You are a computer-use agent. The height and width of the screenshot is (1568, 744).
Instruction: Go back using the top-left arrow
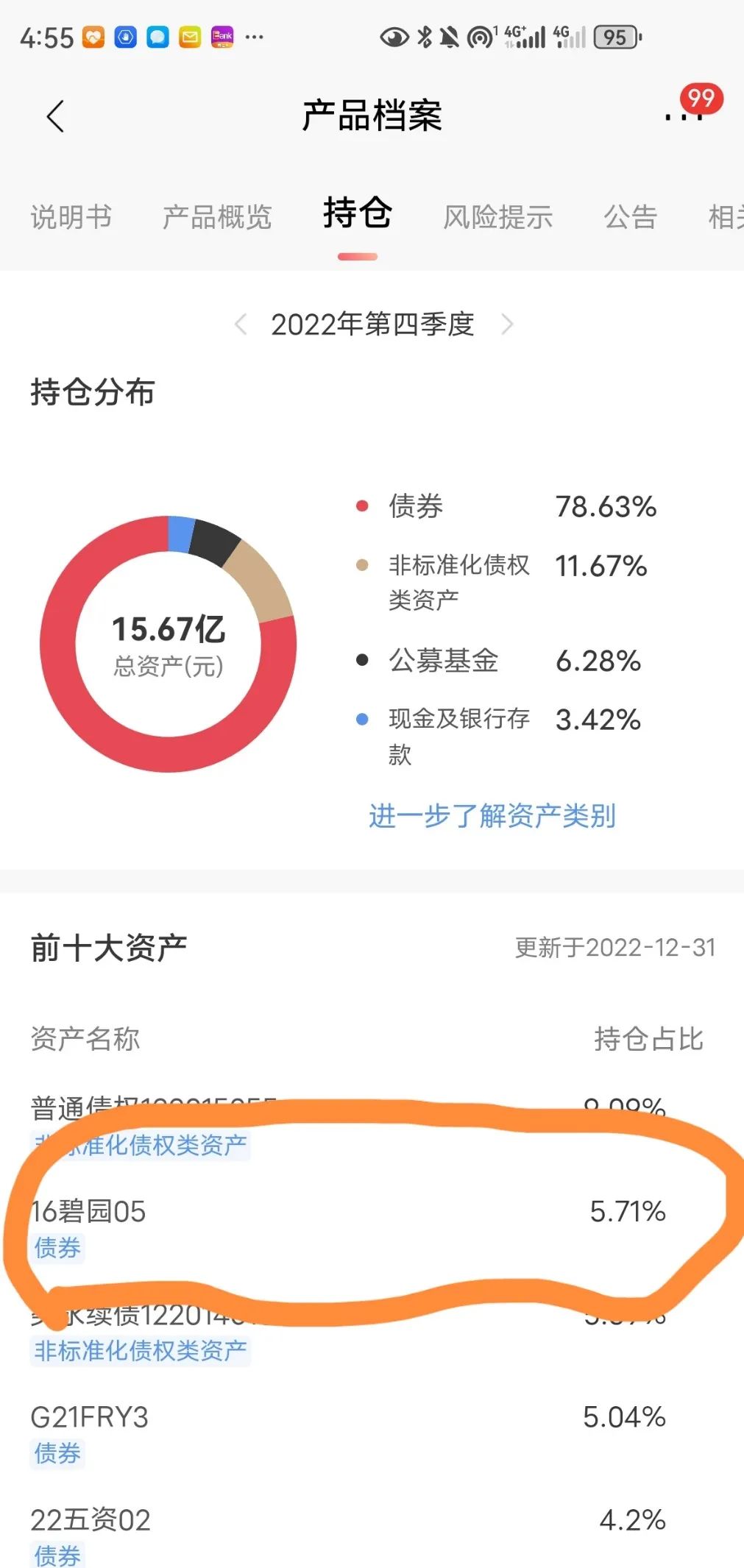[55, 116]
